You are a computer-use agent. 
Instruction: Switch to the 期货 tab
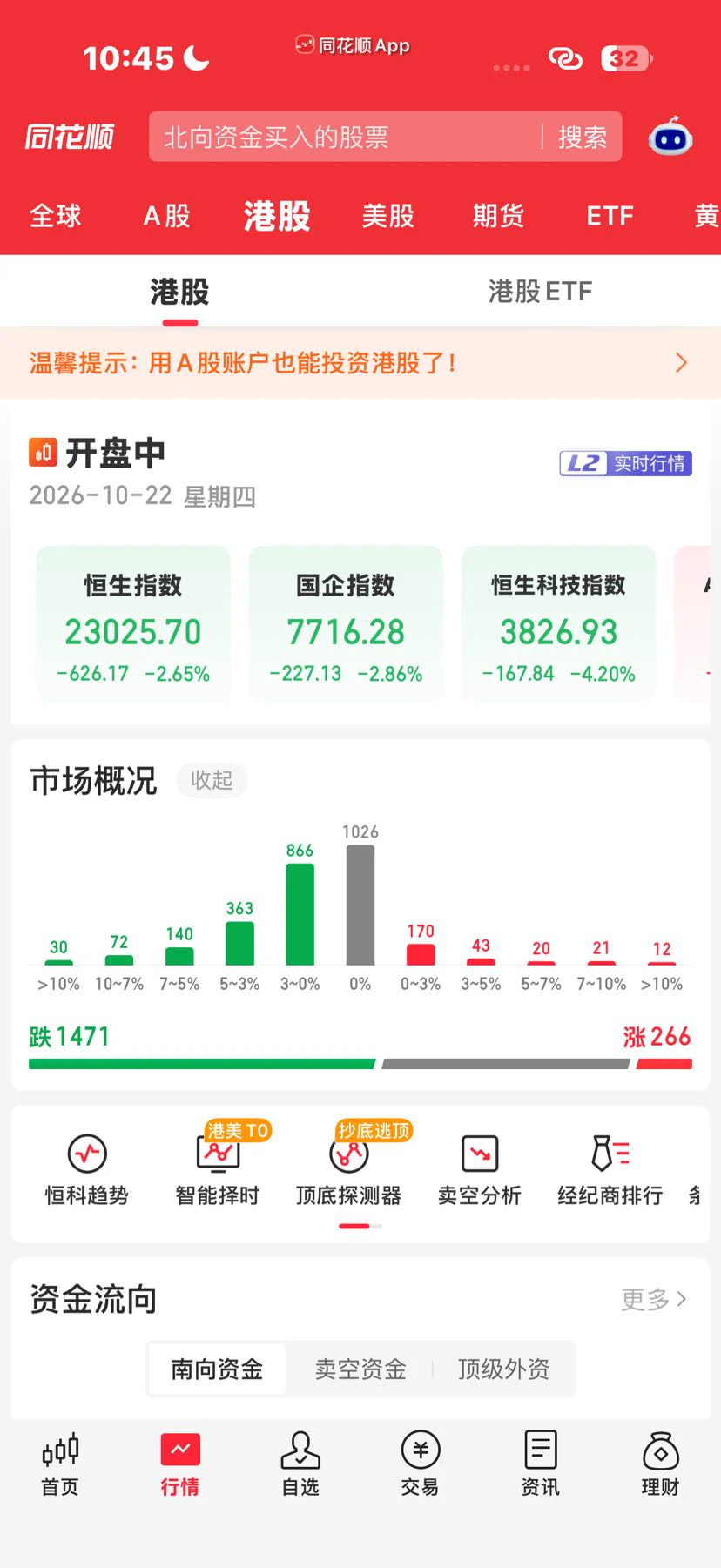click(498, 216)
